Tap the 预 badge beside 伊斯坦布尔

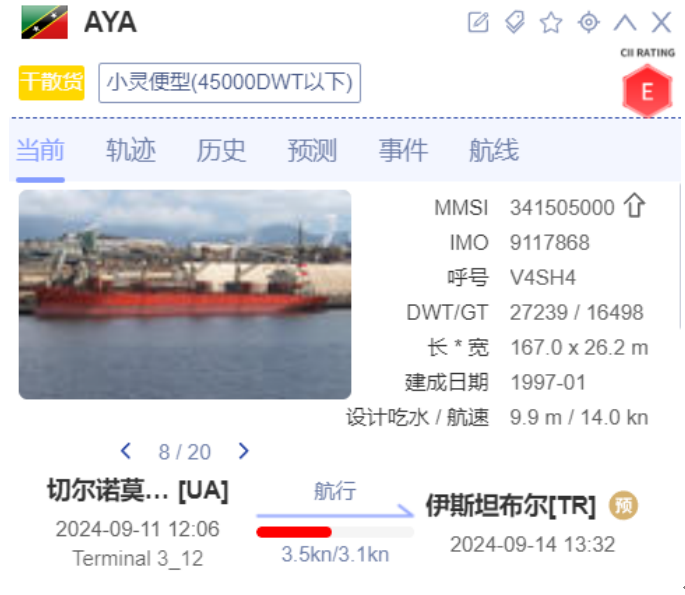pyautogui.click(x=624, y=505)
